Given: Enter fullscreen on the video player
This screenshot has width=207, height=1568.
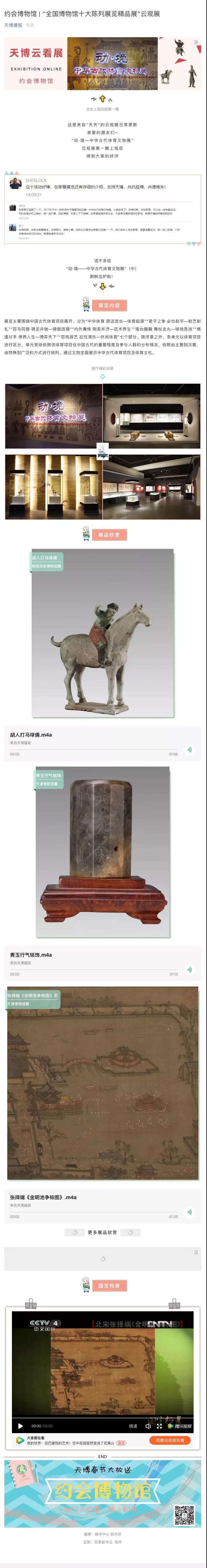Looking at the screenshot, I should (160, 1426).
